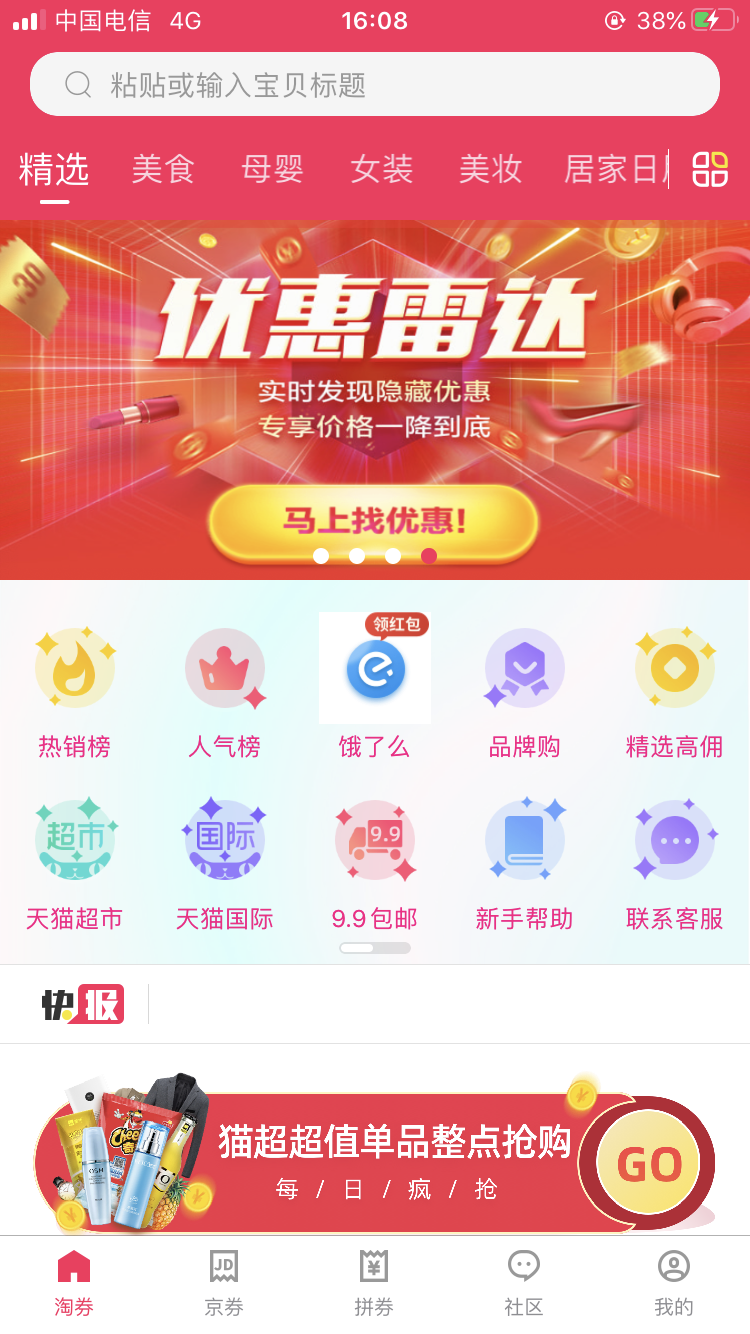Open the 精选高佣 shortcut
The width and height of the screenshot is (750, 1334).
click(x=675, y=692)
